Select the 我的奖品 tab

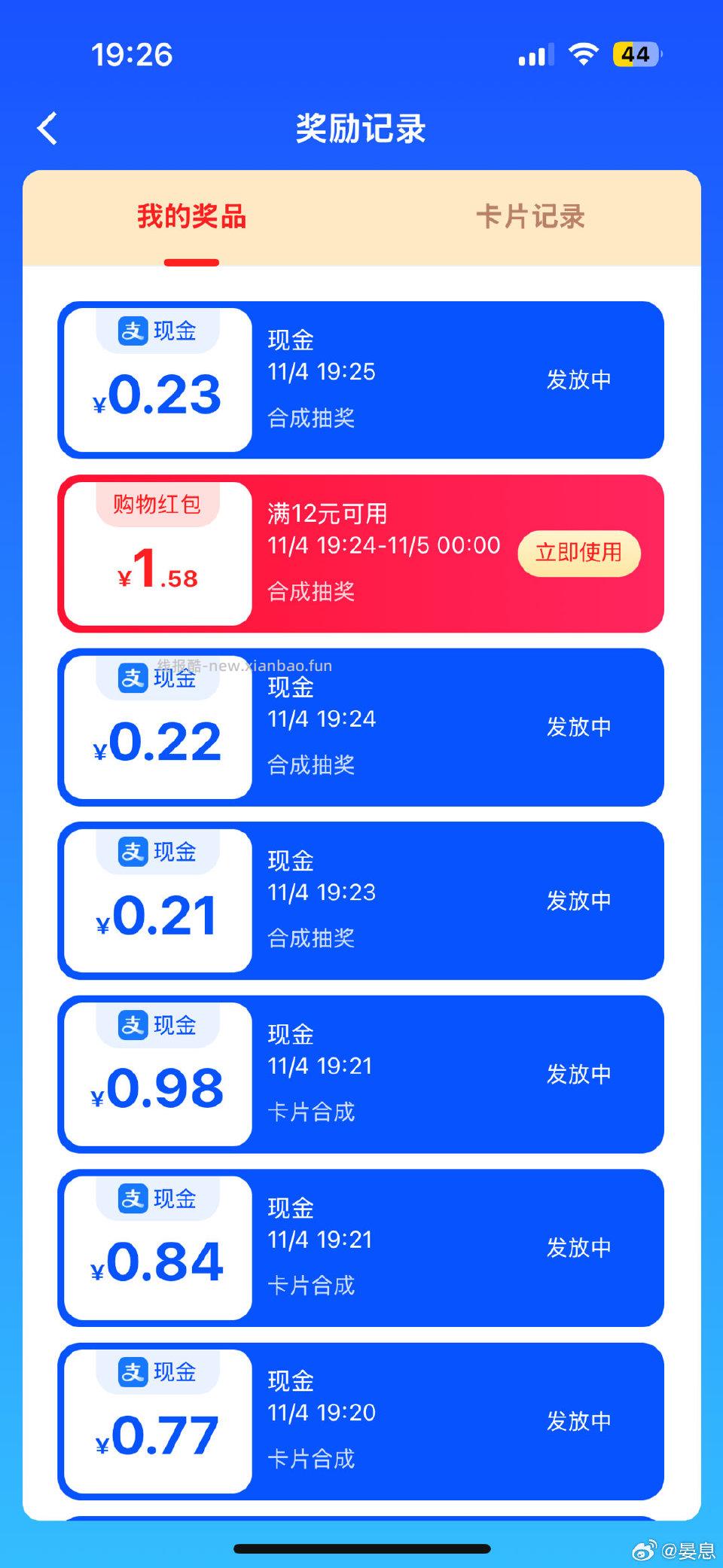(191, 217)
